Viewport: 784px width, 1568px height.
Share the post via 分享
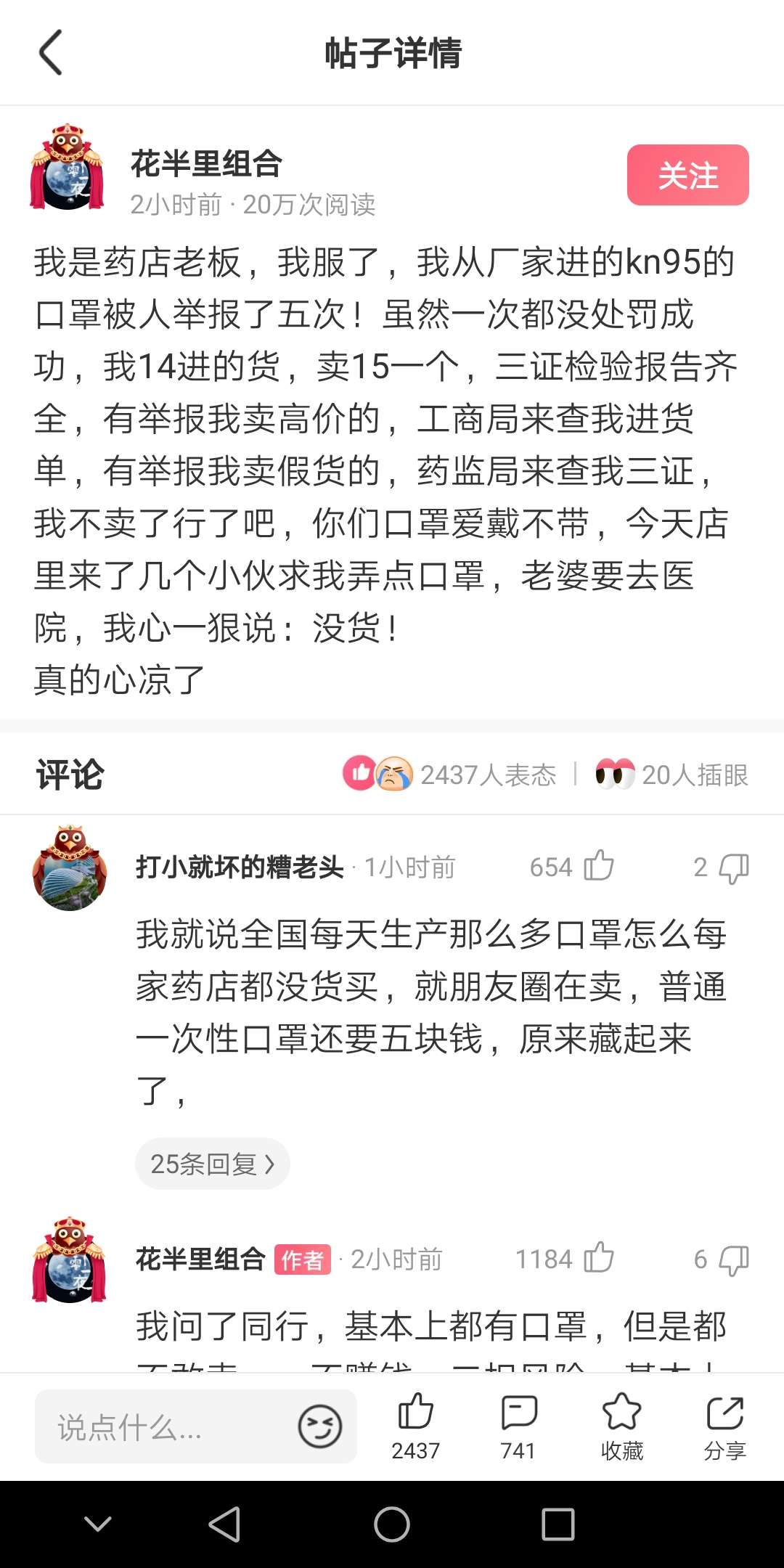[x=724, y=1426]
